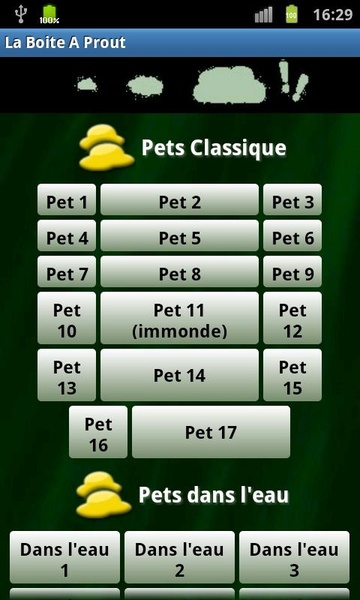Select Pet 12
Image resolution: width=360 pixels, height=600 pixels.
pyautogui.click(x=292, y=318)
